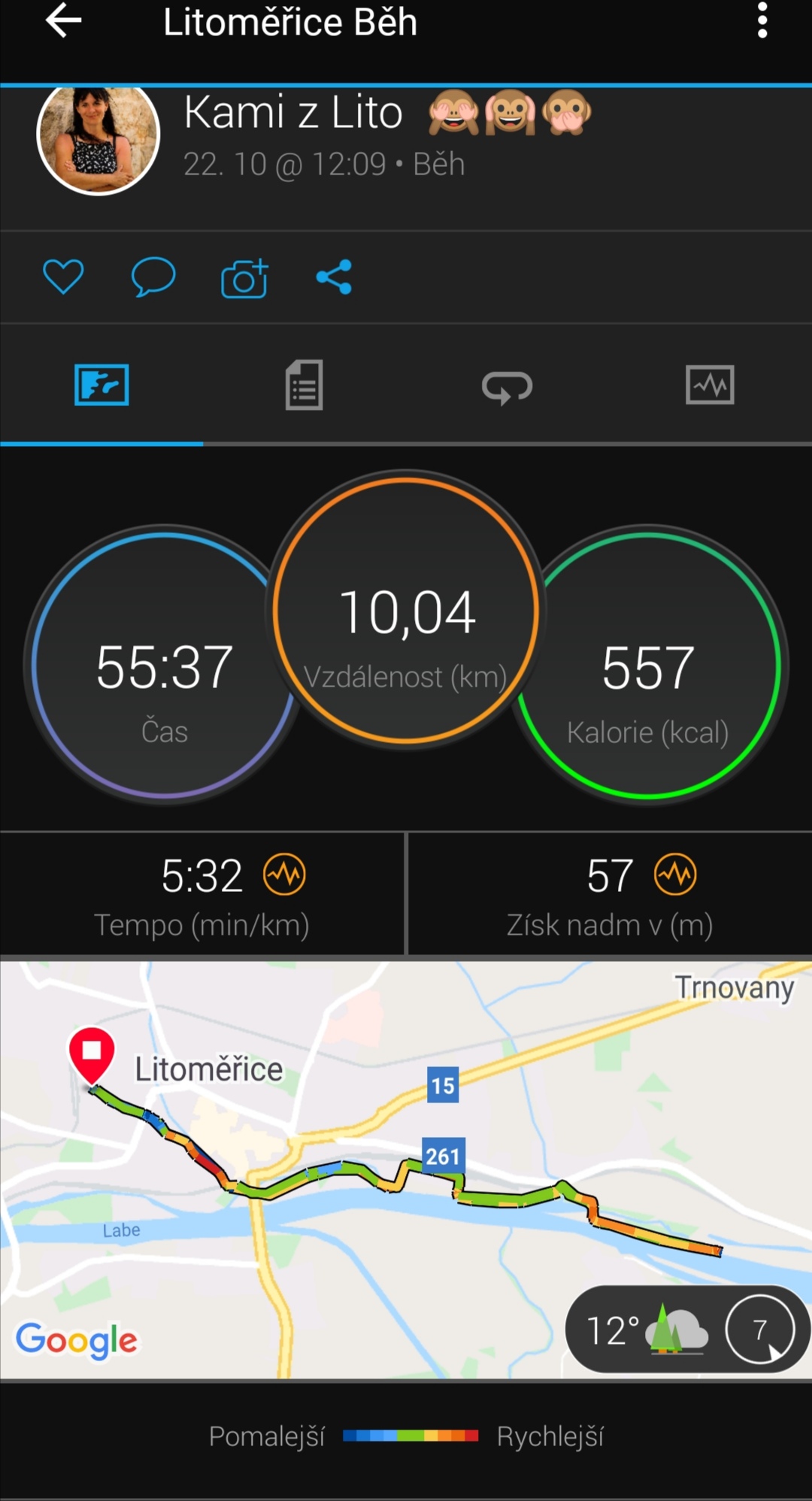
Task: Select the map overview tab
Action: (101, 385)
